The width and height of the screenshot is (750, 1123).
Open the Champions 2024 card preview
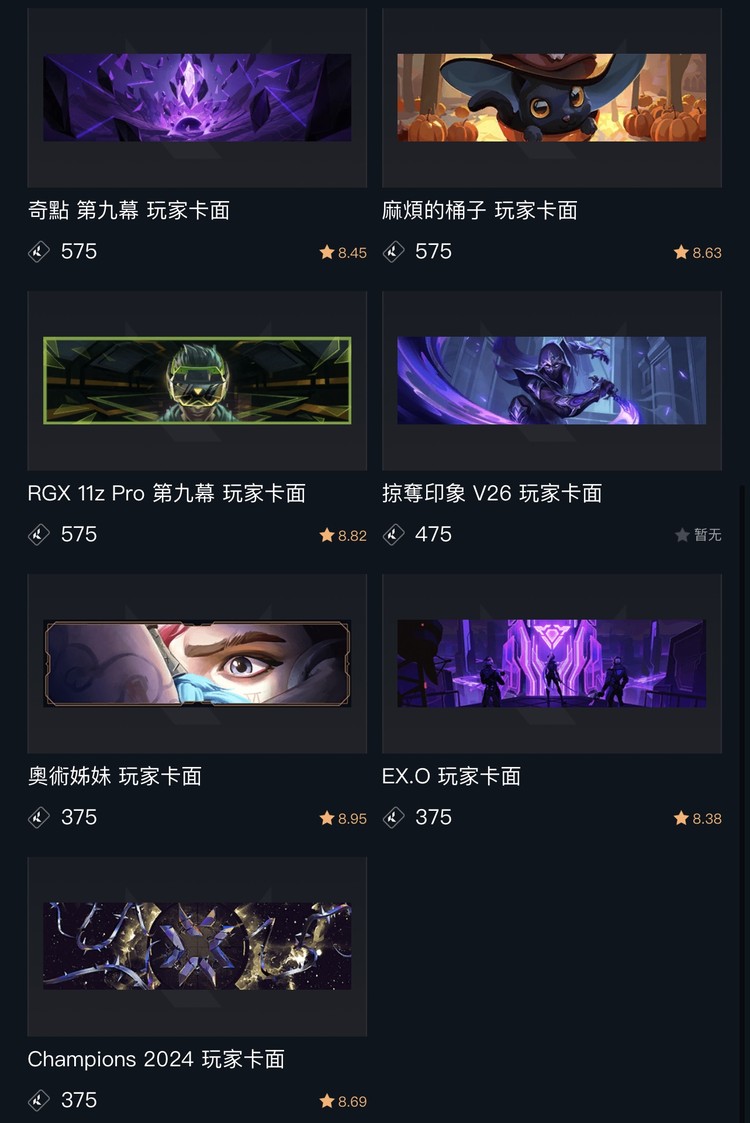tap(197, 946)
